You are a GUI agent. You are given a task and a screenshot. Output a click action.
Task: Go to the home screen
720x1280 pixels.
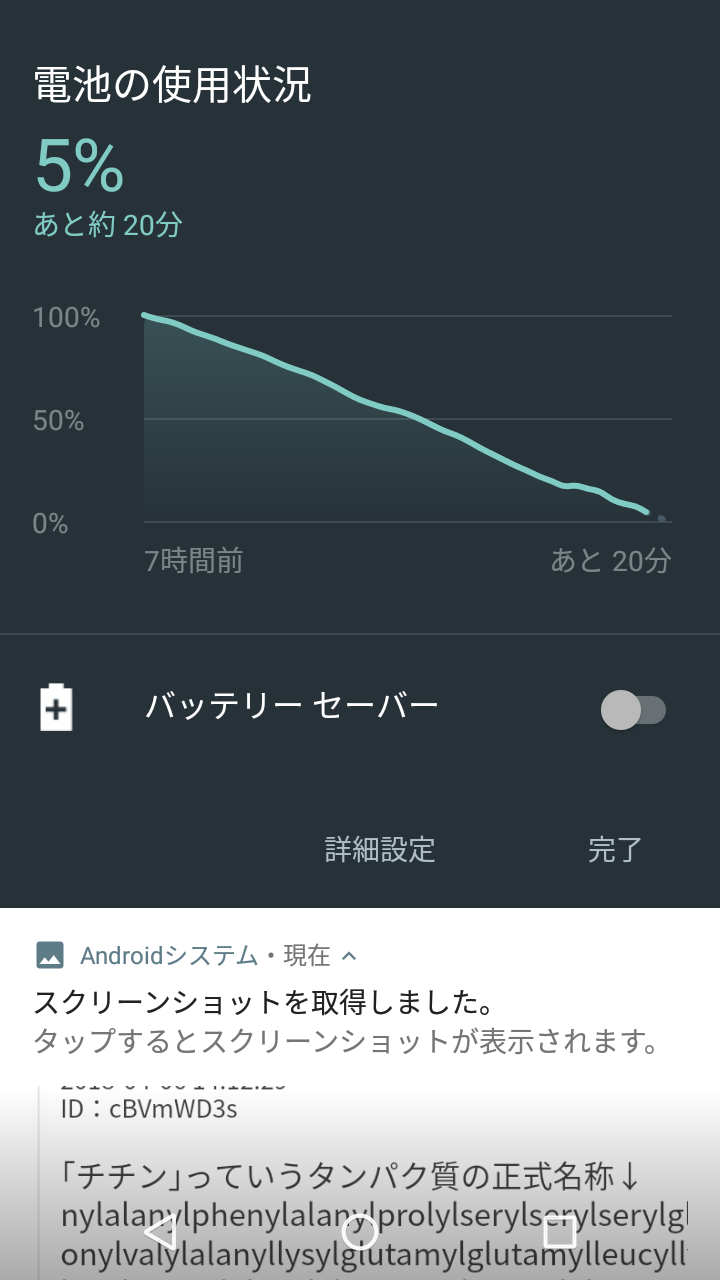[x=360, y=1232]
